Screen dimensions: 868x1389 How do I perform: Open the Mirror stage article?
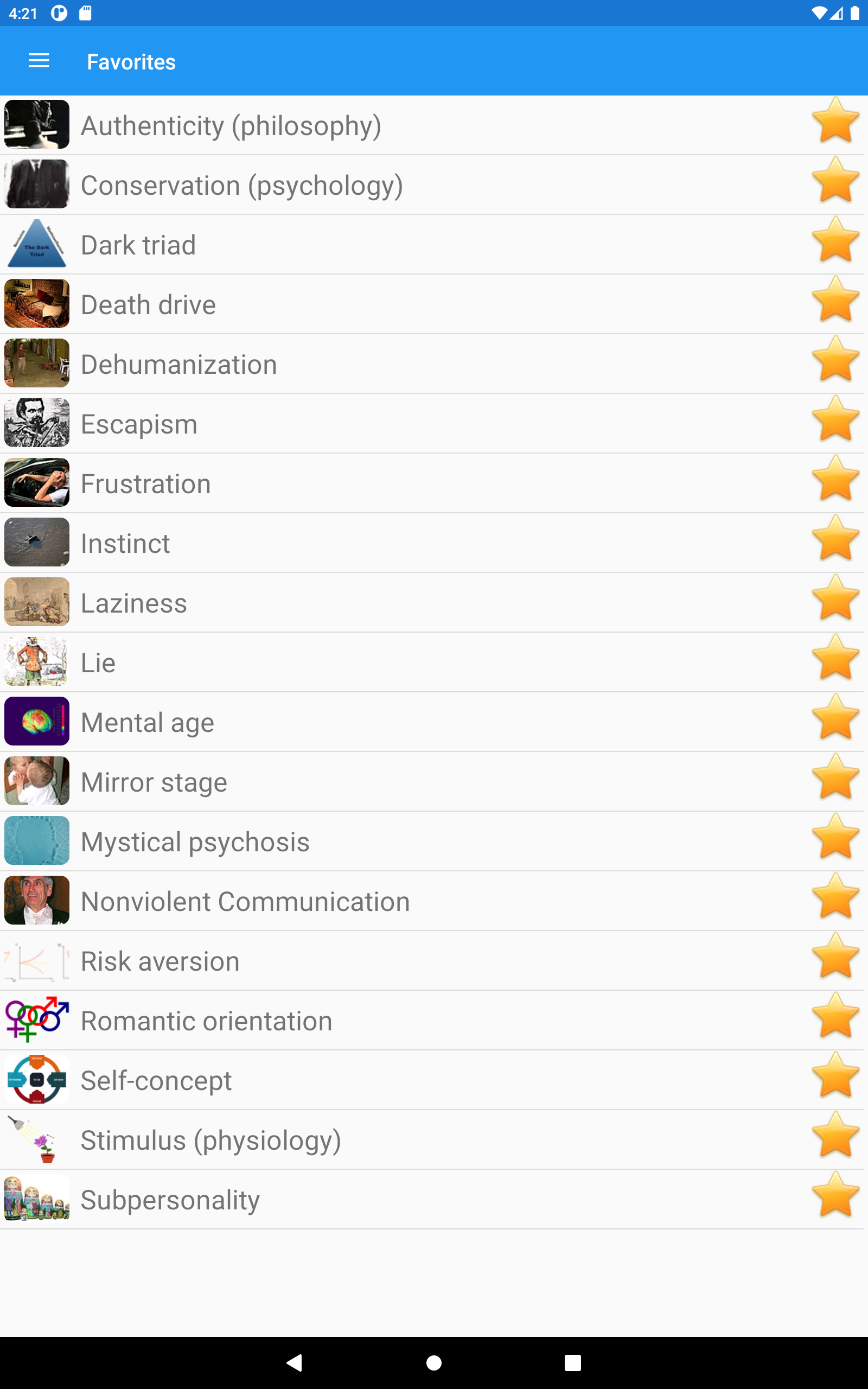point(154,782)
